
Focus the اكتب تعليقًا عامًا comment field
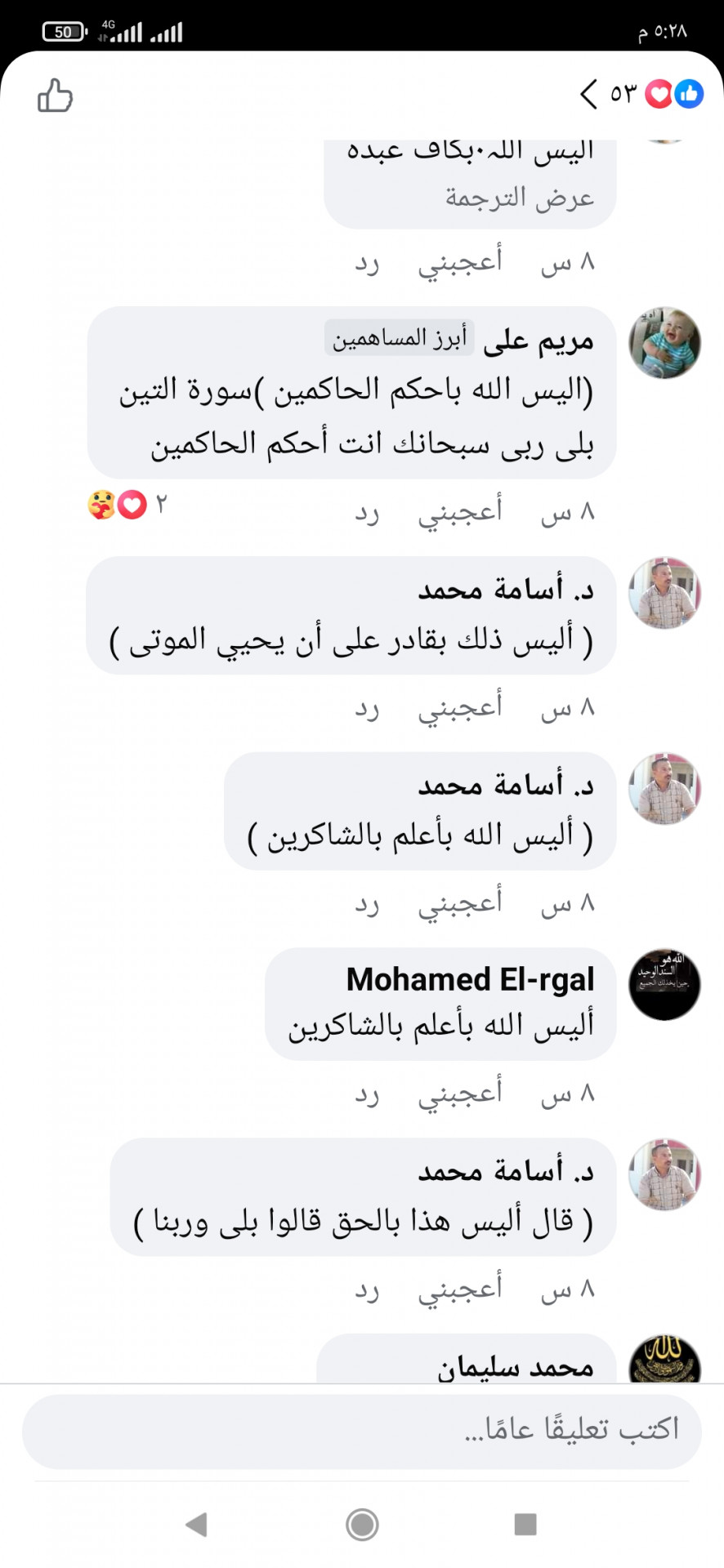click(361, 1428)
